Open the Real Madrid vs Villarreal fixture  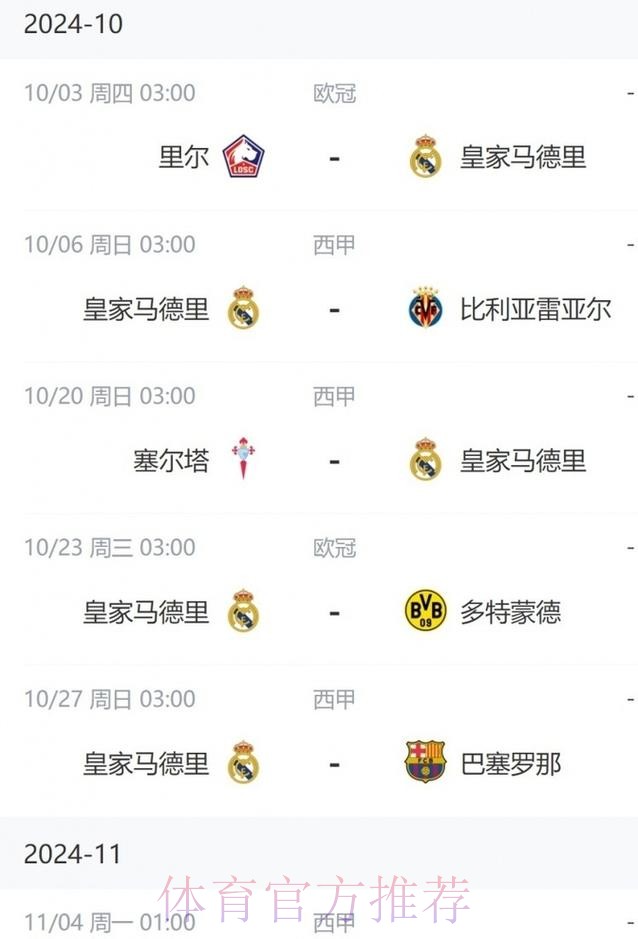tap(333, 309)
